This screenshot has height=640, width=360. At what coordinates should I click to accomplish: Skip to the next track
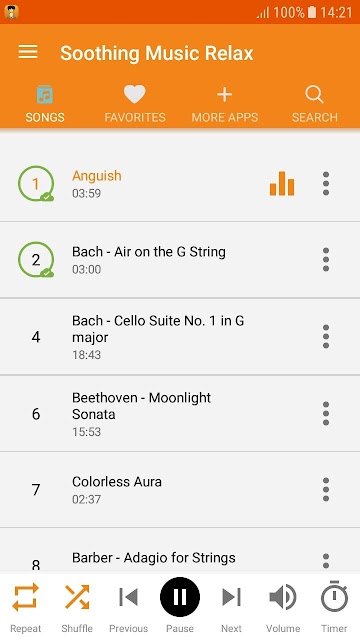pos(231,606)
